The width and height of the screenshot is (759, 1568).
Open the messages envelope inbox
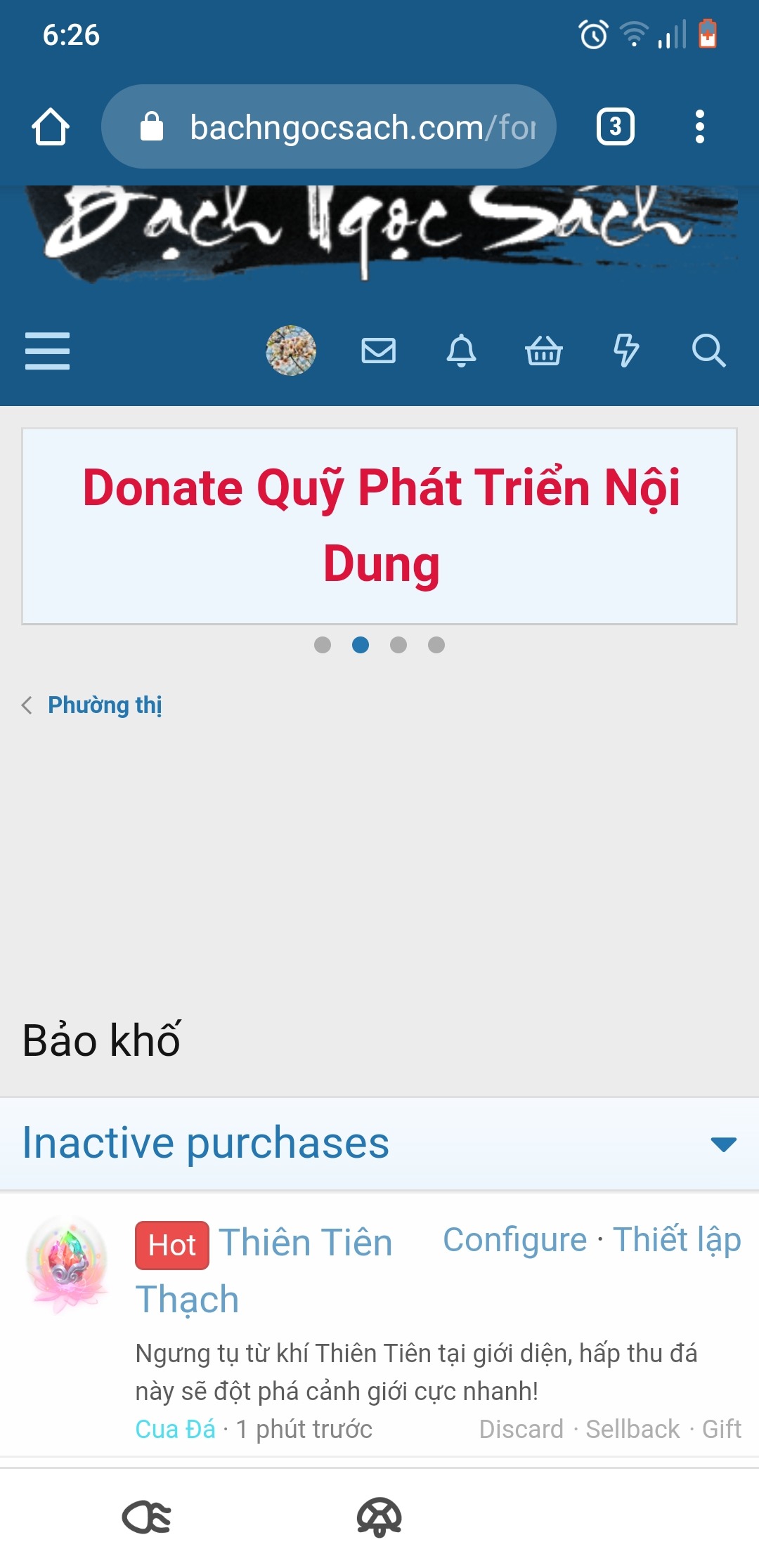379,351
